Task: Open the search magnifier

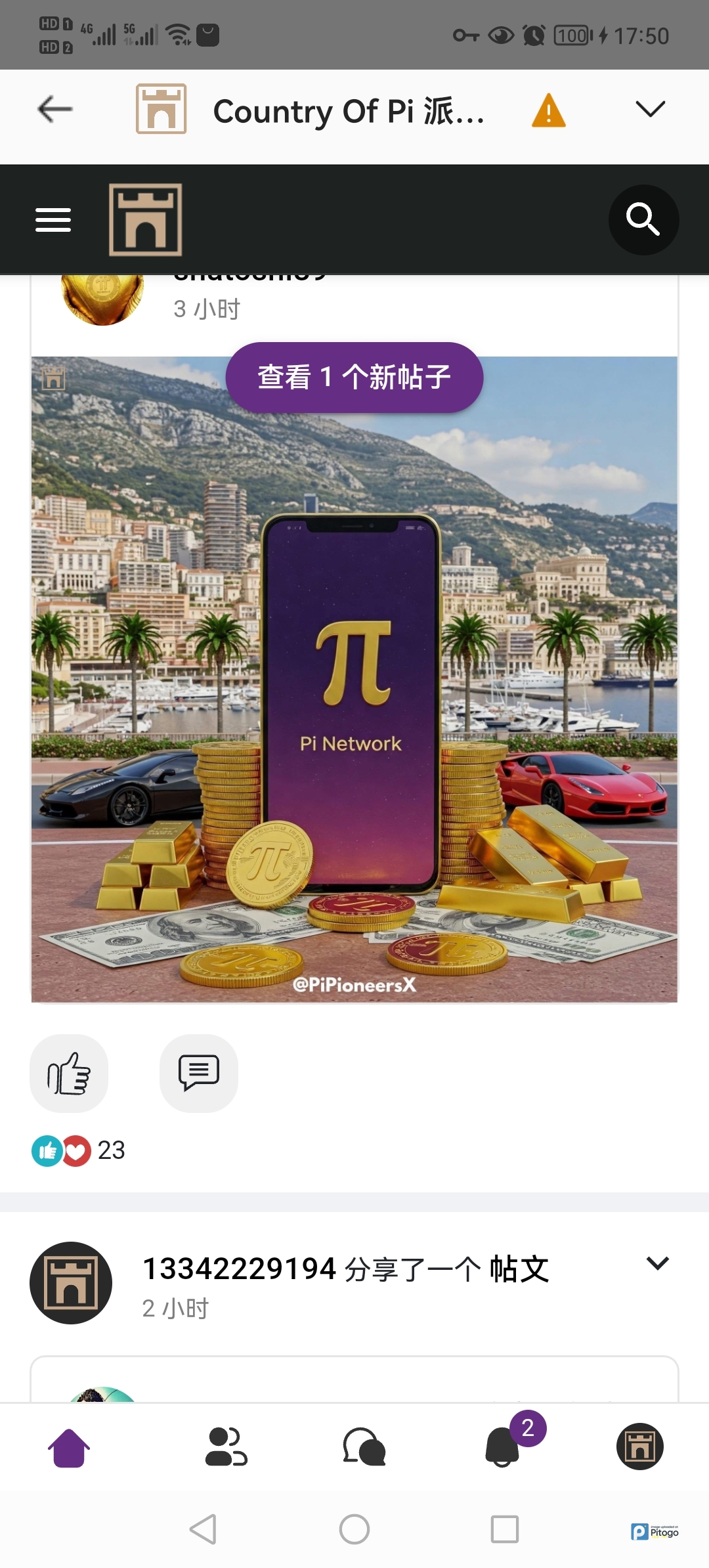Action: tap(643, 220)
